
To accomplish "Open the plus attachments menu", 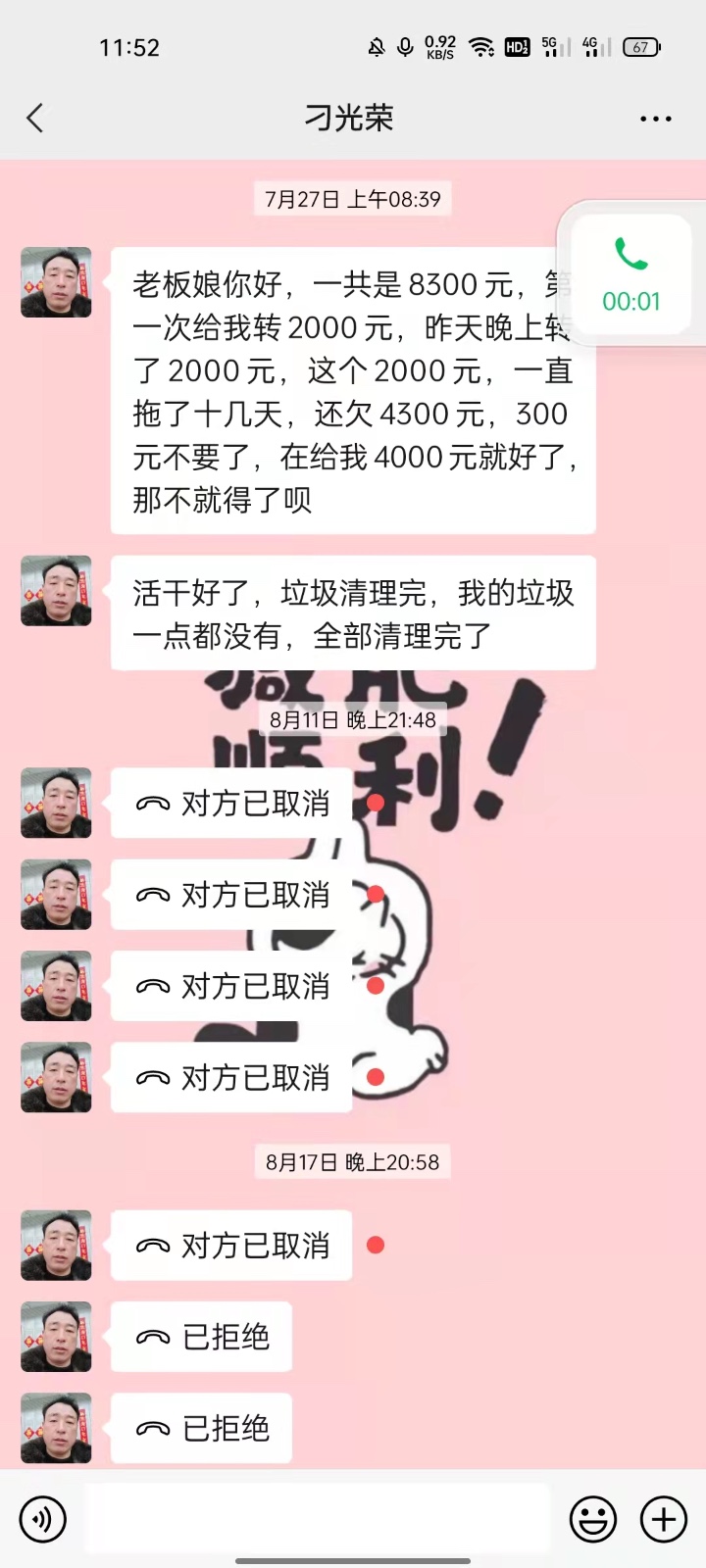I will 664,1519.
